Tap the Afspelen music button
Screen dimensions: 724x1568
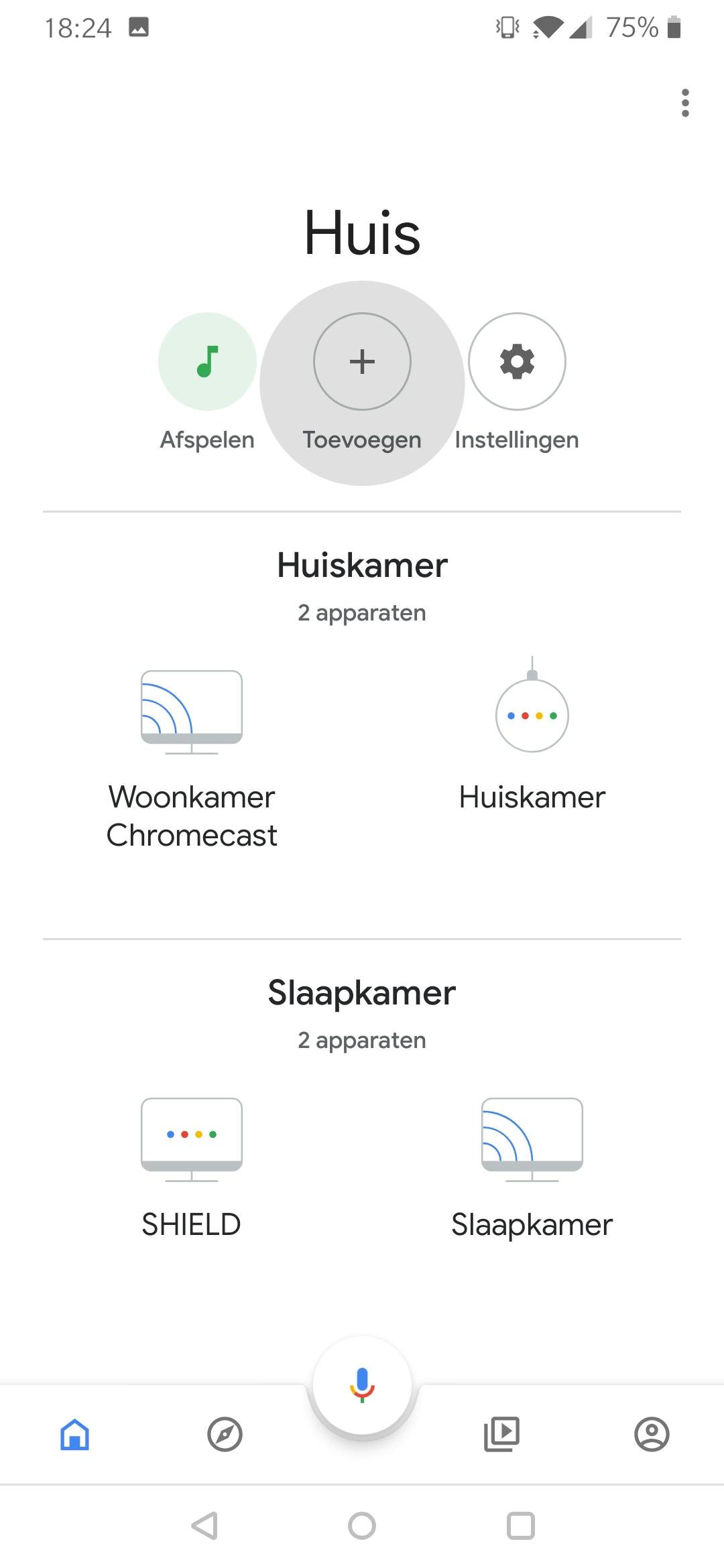[207, 362]
